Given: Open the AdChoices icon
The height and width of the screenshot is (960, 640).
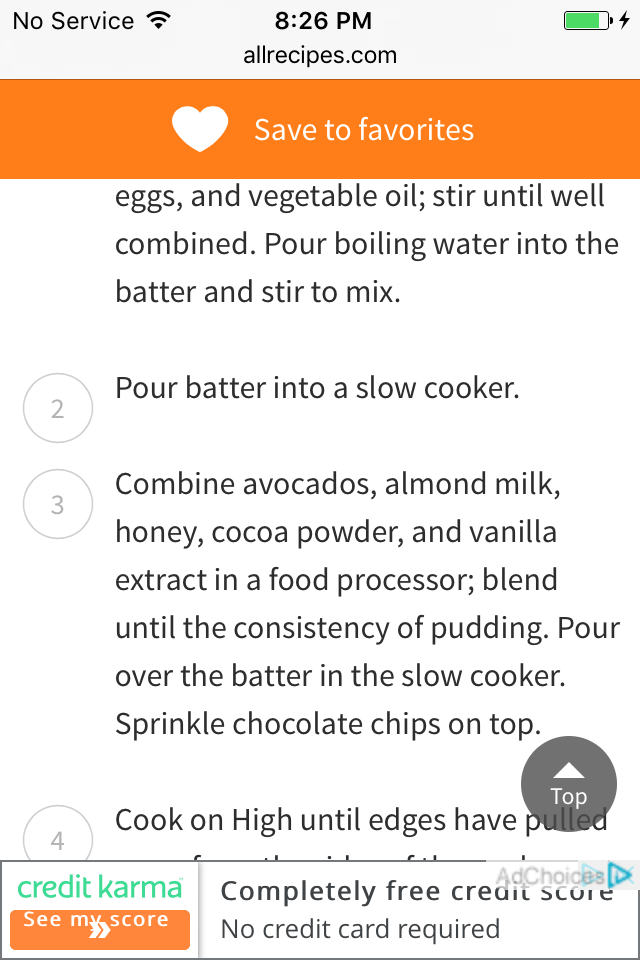Looking at the screenshot, I should pyautogui.click(x=621, y=875).
